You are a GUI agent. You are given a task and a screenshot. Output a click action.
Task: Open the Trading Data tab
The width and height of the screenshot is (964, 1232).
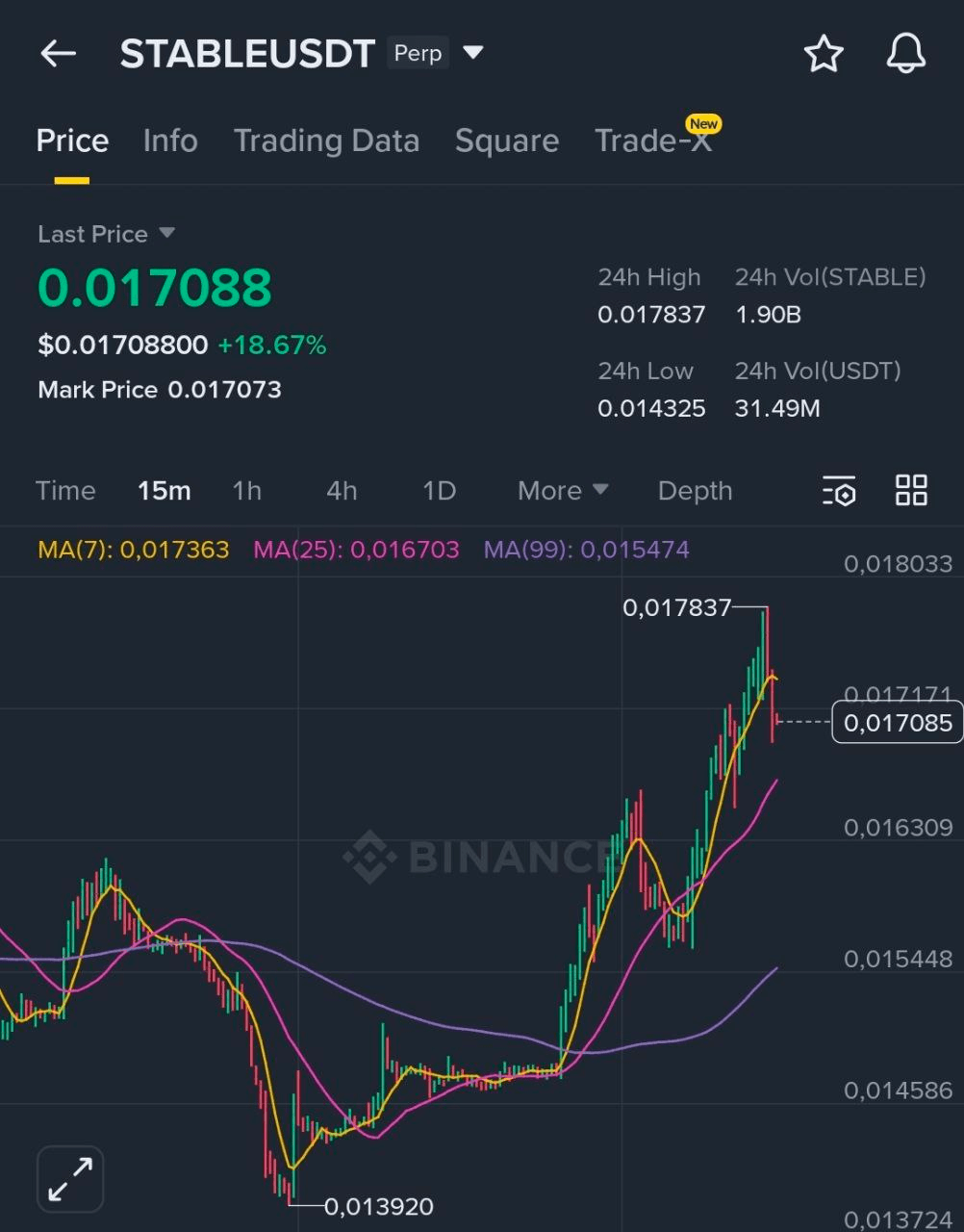(326, 141)
